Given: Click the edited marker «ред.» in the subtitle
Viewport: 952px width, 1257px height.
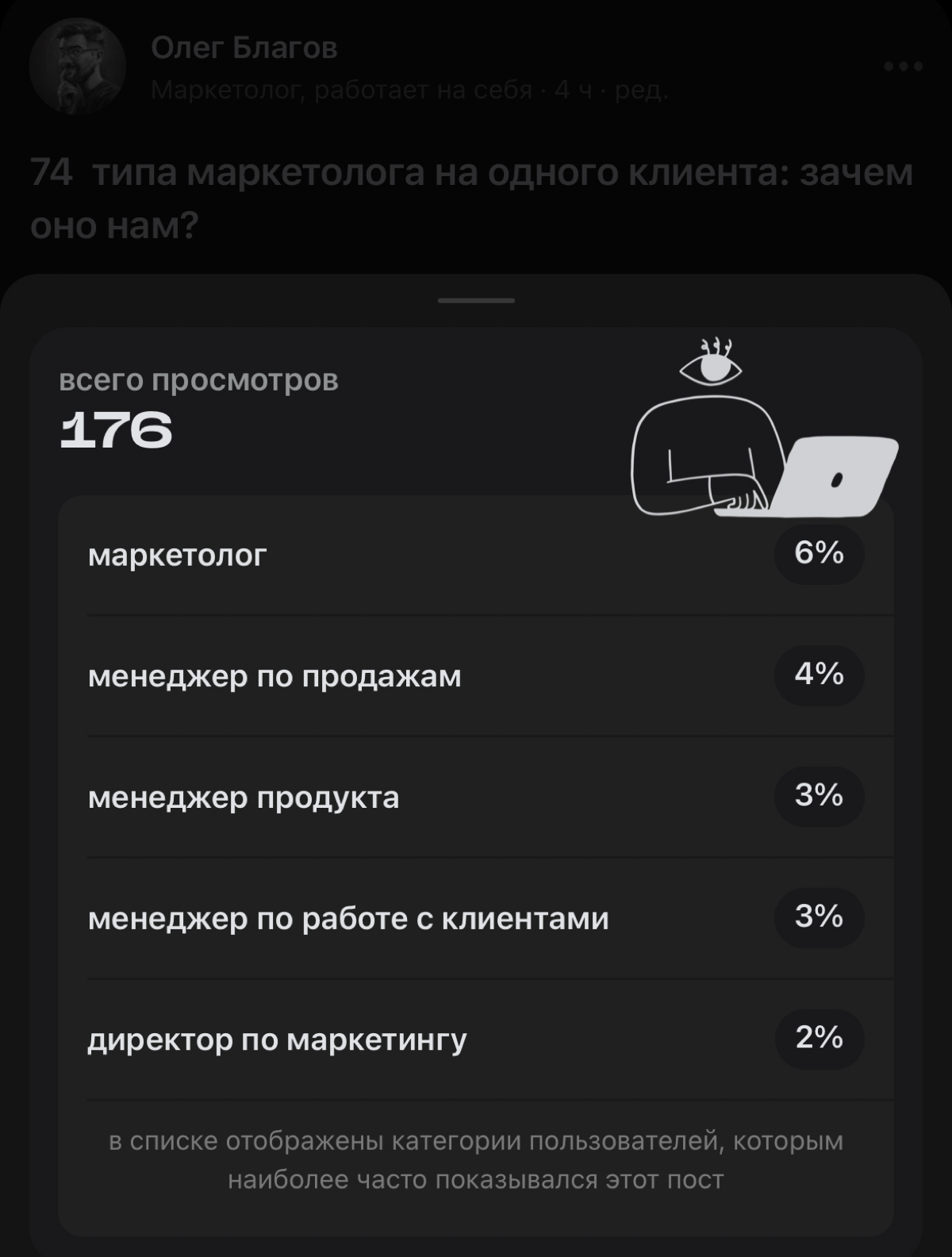Looking at the screenshot, I should (644, 92).
